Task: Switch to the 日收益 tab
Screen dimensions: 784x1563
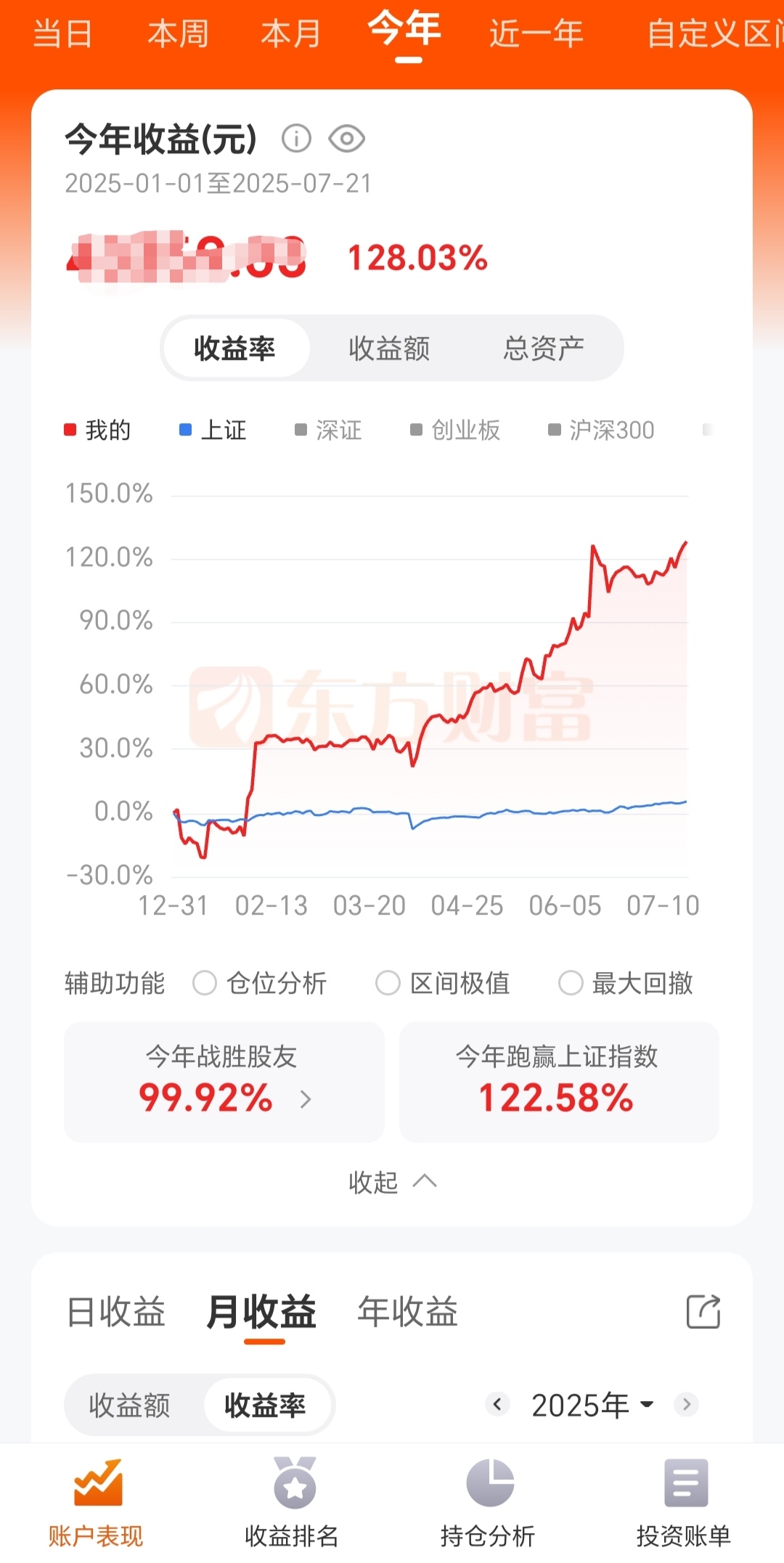Action: click(x=116, y=1311)
